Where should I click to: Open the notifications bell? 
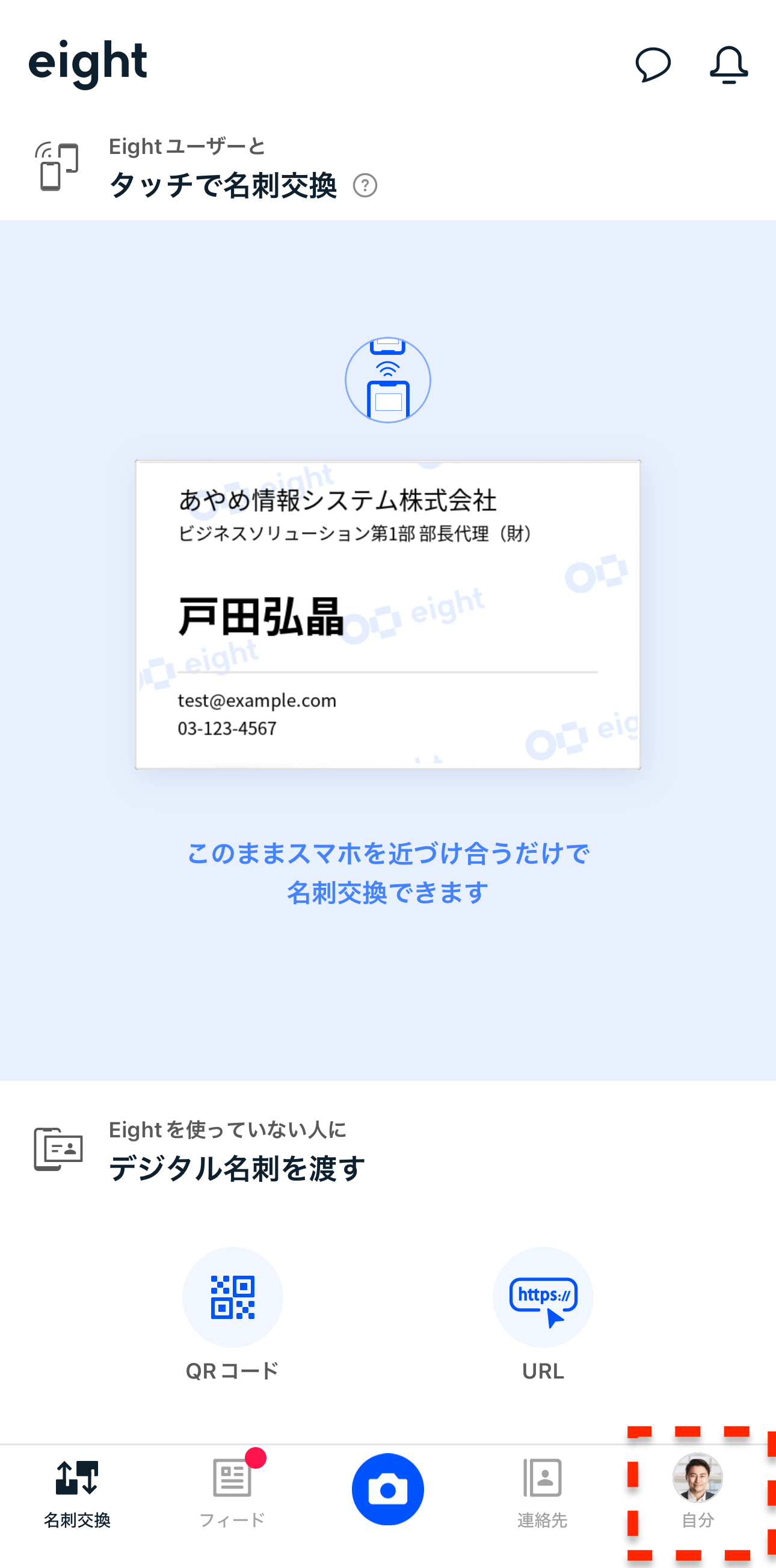pyautogui.click(x=728, y=64)
